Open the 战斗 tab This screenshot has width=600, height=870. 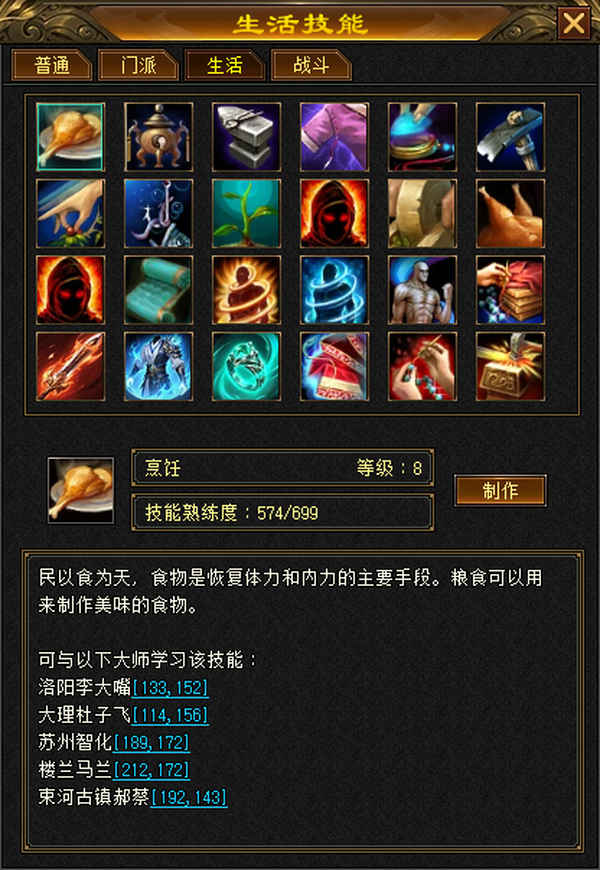coord(311,65)
